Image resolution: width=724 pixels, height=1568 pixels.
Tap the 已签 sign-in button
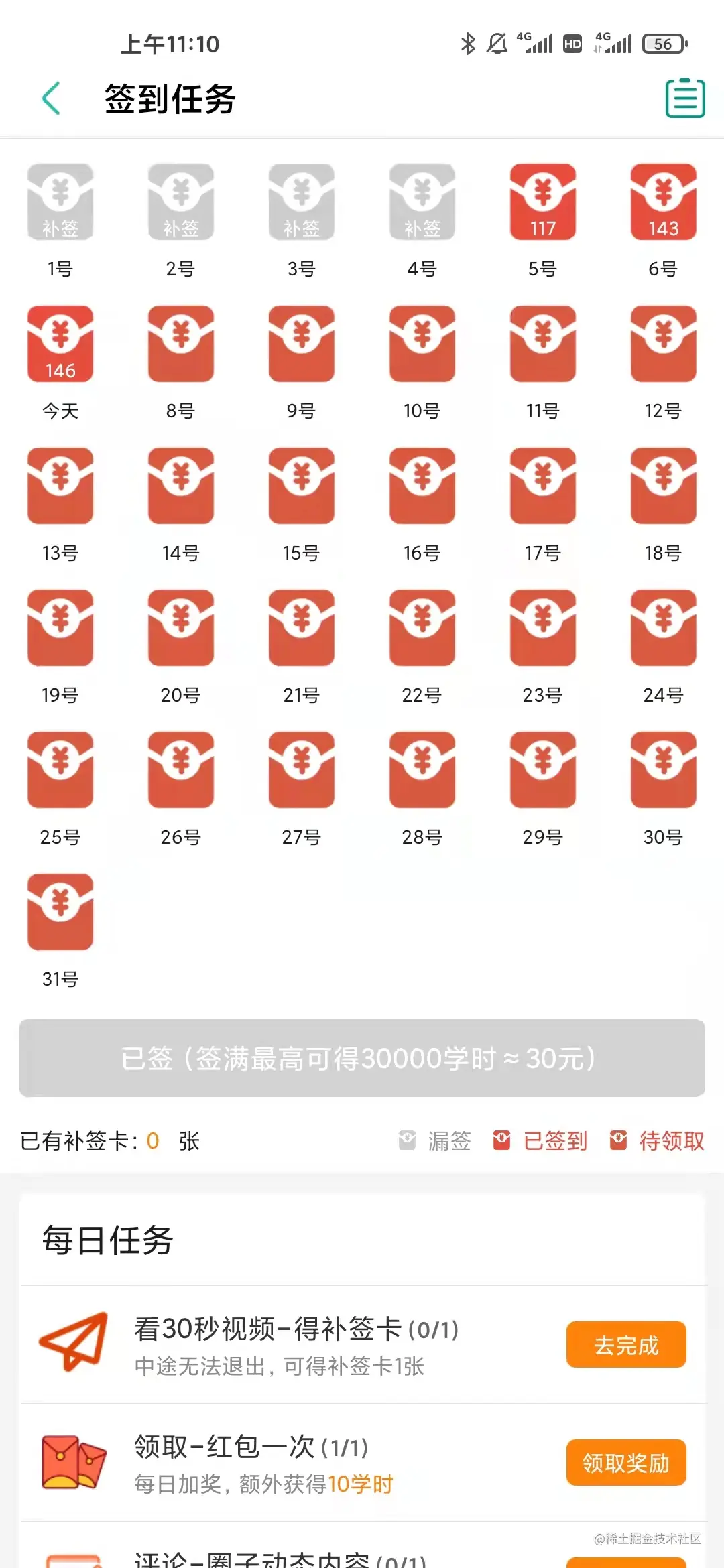[x=362, y=1058]
